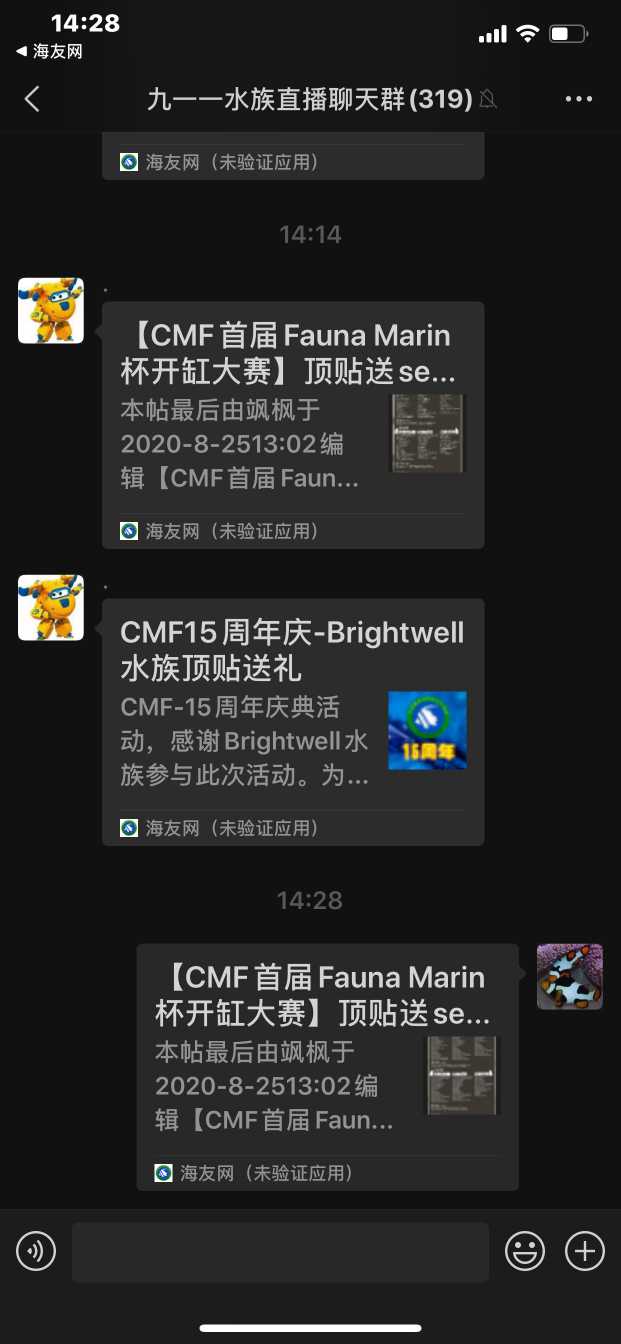Image resolution: width=621 pixels, height=1344 pixels.
Task: Open the chat's three-dot more menu
Action: click(x=579, y=99)
